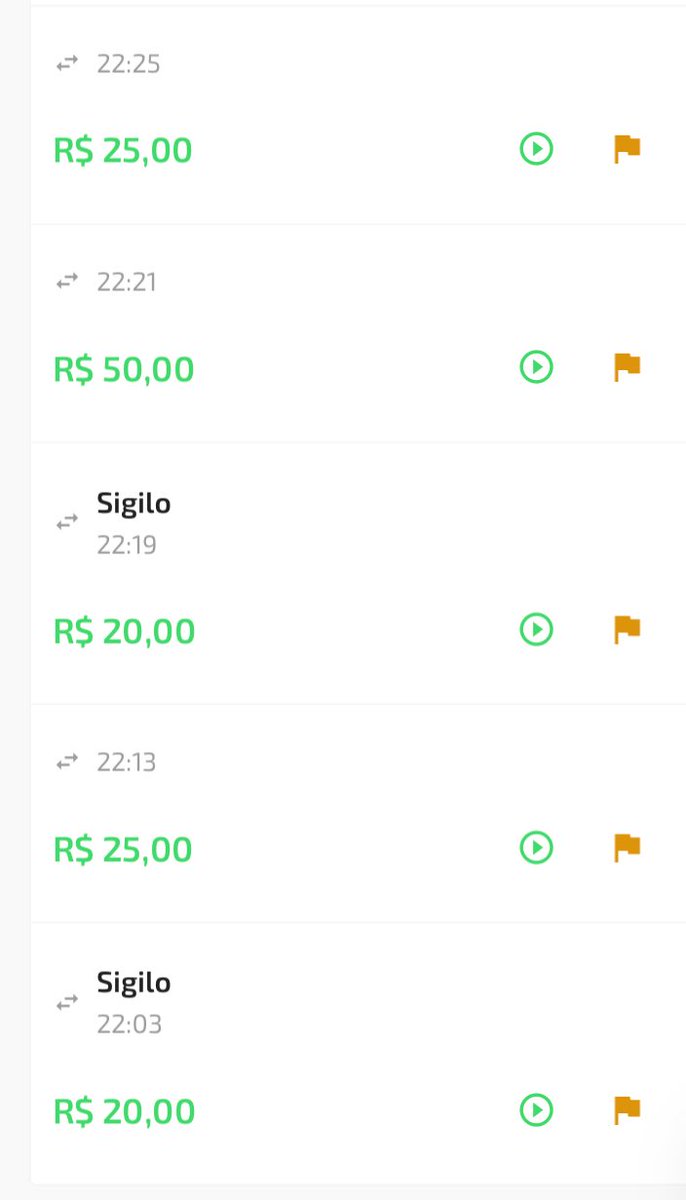
Task: Flag the Sigilo entry from 22:03
Action: pos(627,1110)
